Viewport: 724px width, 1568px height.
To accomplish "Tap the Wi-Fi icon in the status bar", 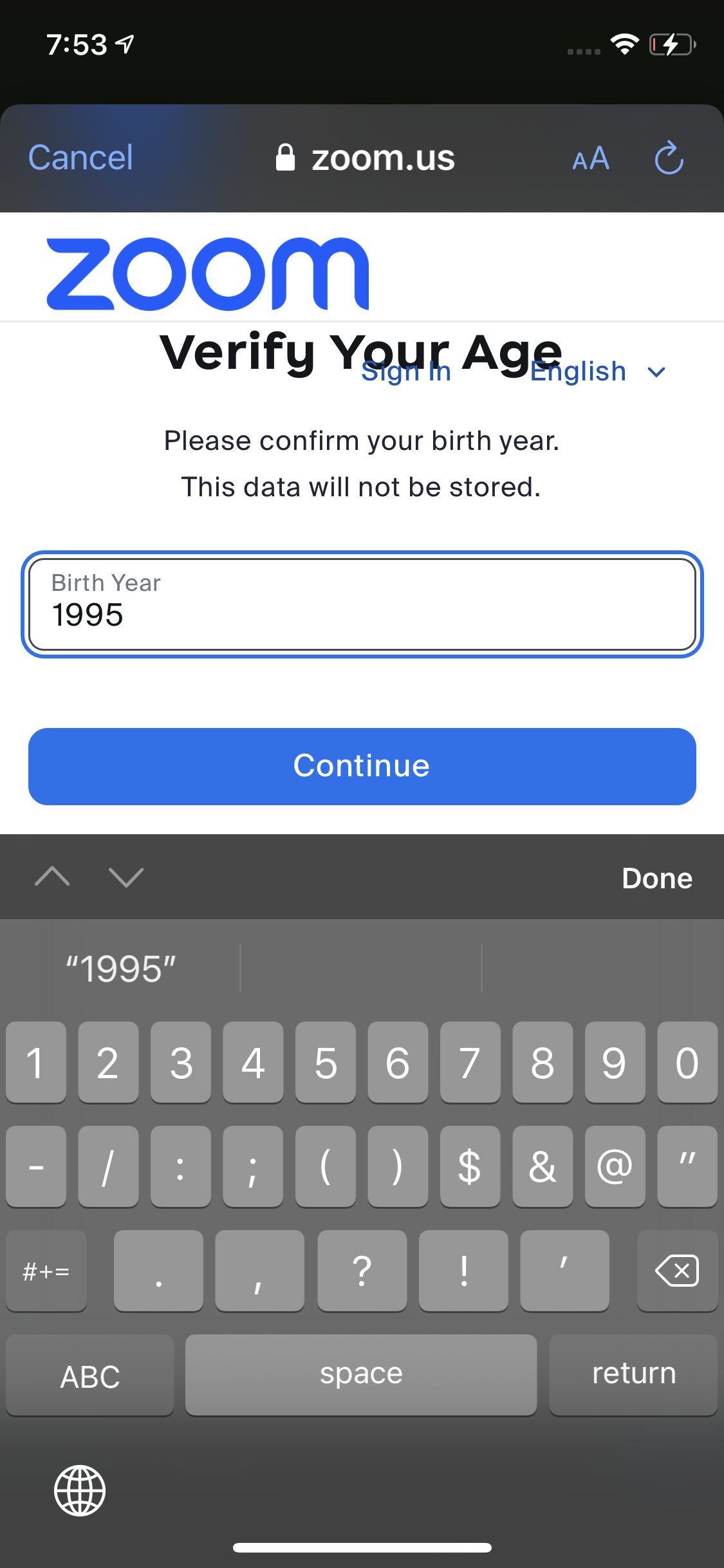I will (622, 43).
